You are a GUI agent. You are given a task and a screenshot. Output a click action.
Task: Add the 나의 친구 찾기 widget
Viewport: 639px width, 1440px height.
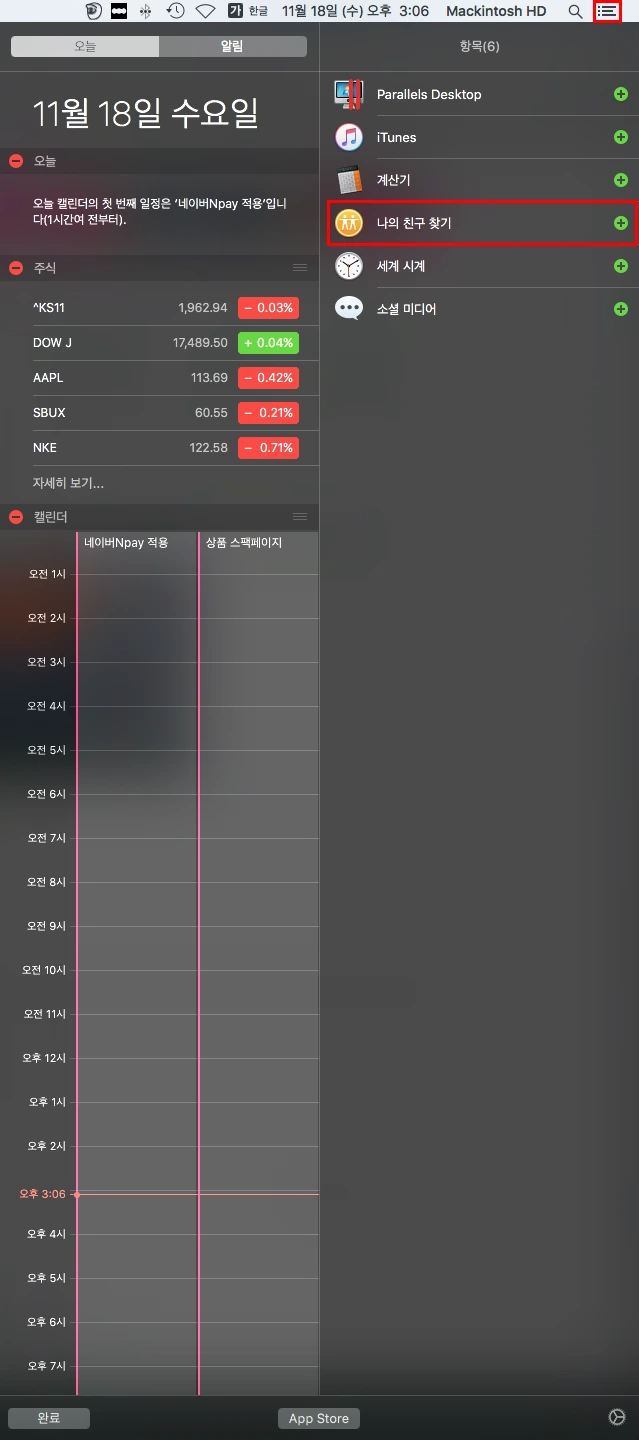[x=620, y=223]
